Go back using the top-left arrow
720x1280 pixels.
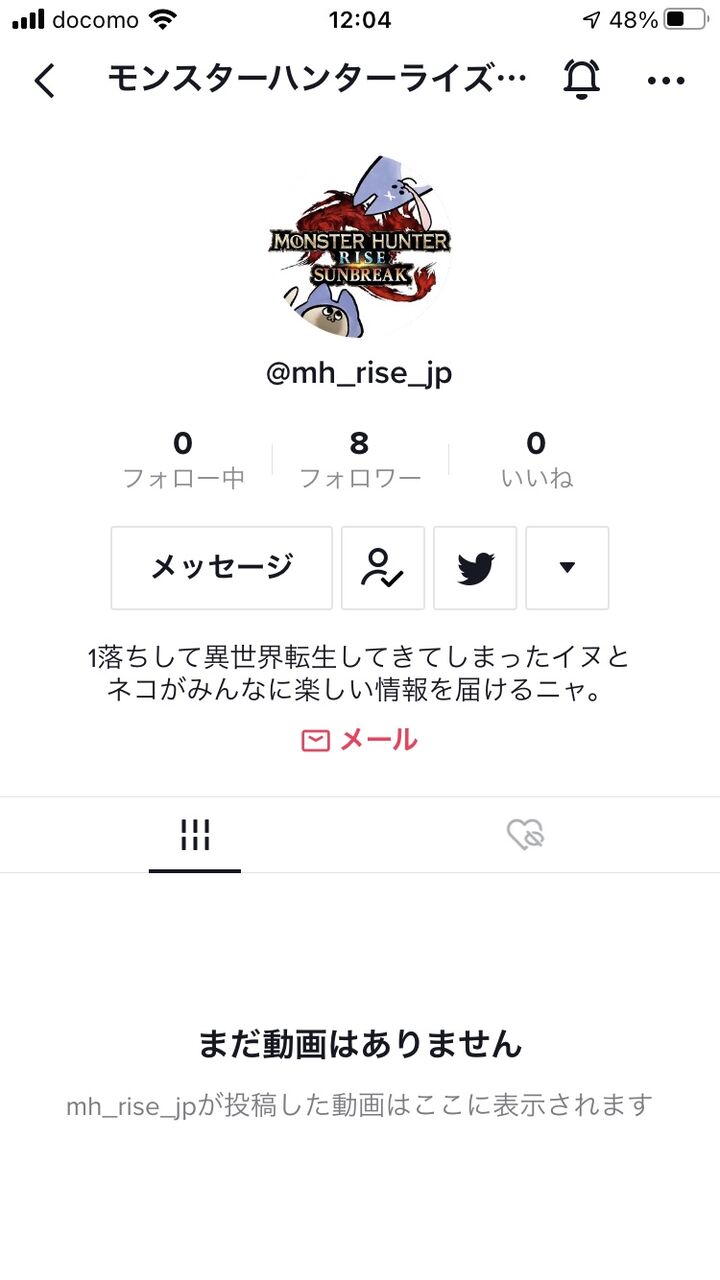tap(45, 79)
